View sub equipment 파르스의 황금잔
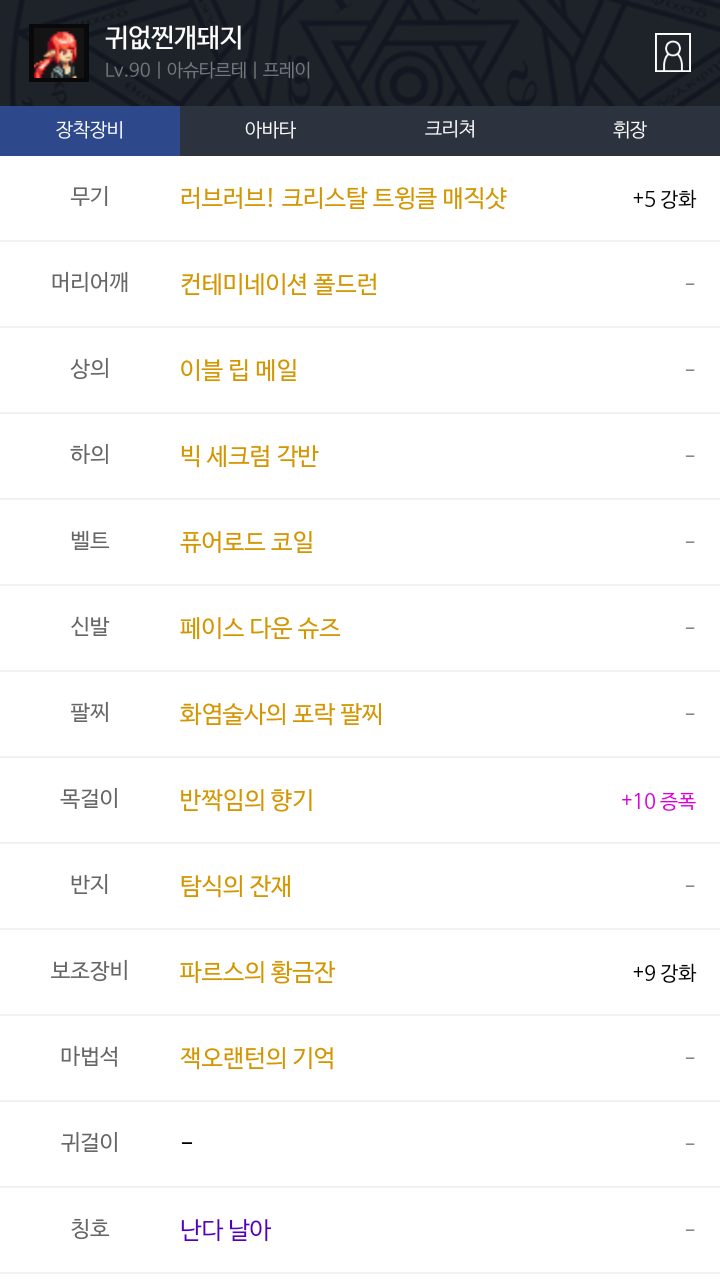The image size is (720, 1280). point(257,972)
